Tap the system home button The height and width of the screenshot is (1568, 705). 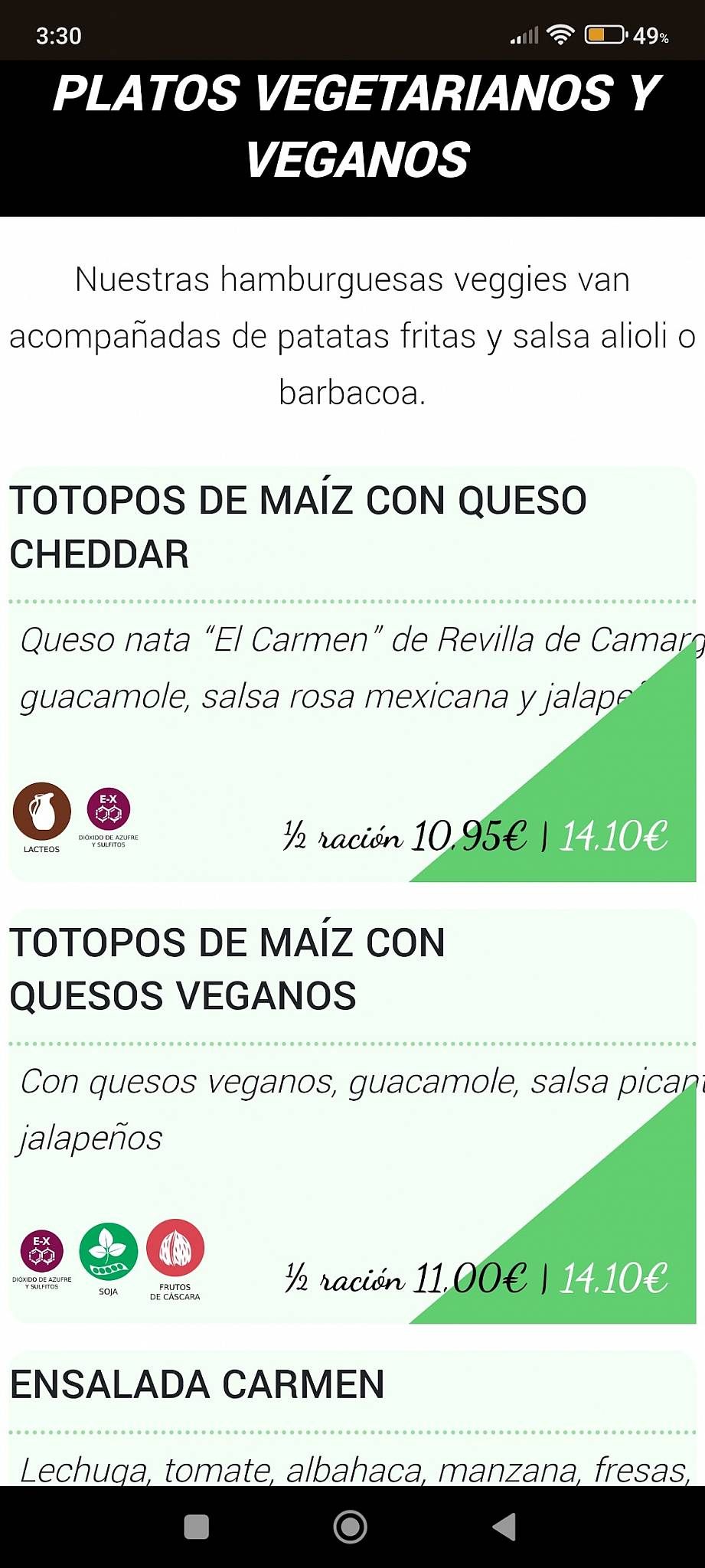coord(351,1527)
